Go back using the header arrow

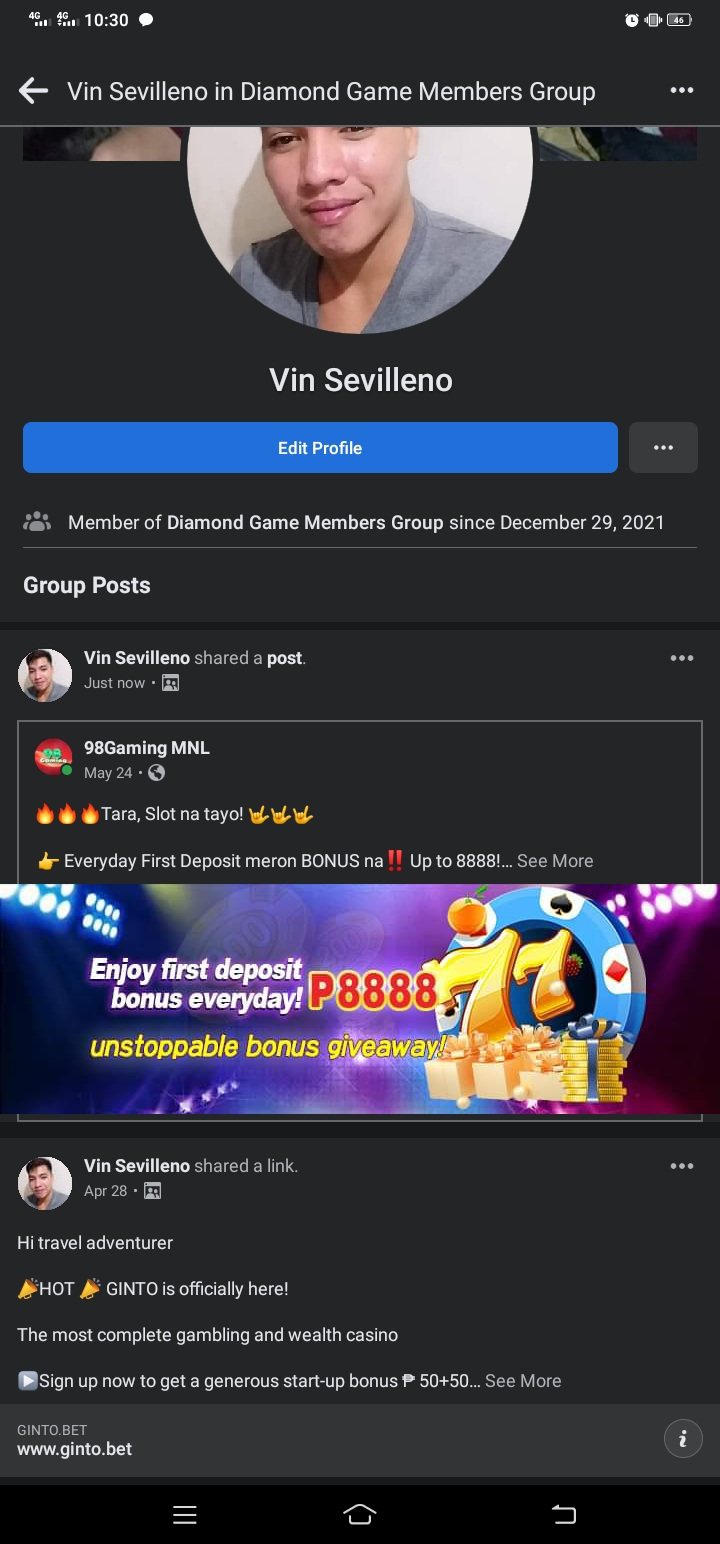33,92
